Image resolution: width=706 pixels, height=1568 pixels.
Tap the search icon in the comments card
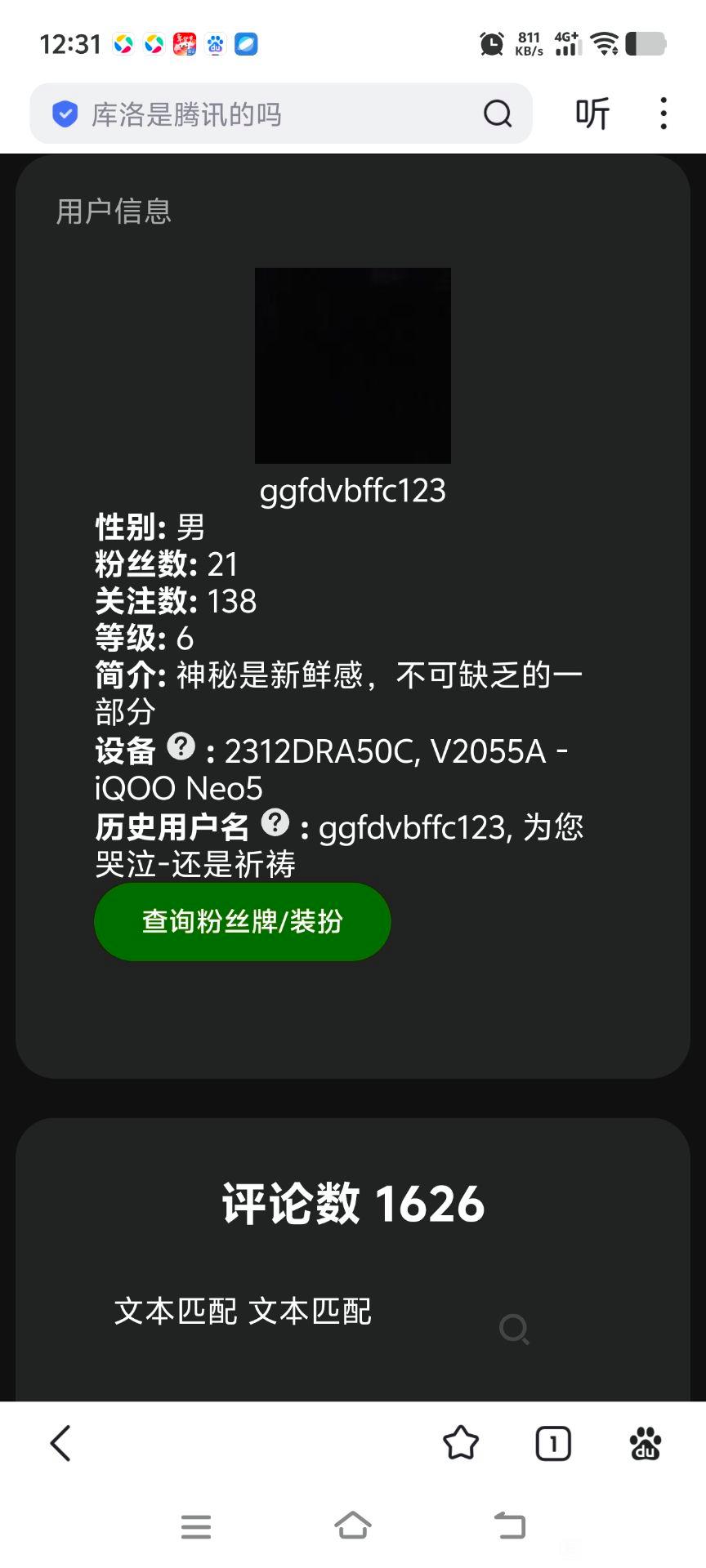click(x=514, y=1329)
